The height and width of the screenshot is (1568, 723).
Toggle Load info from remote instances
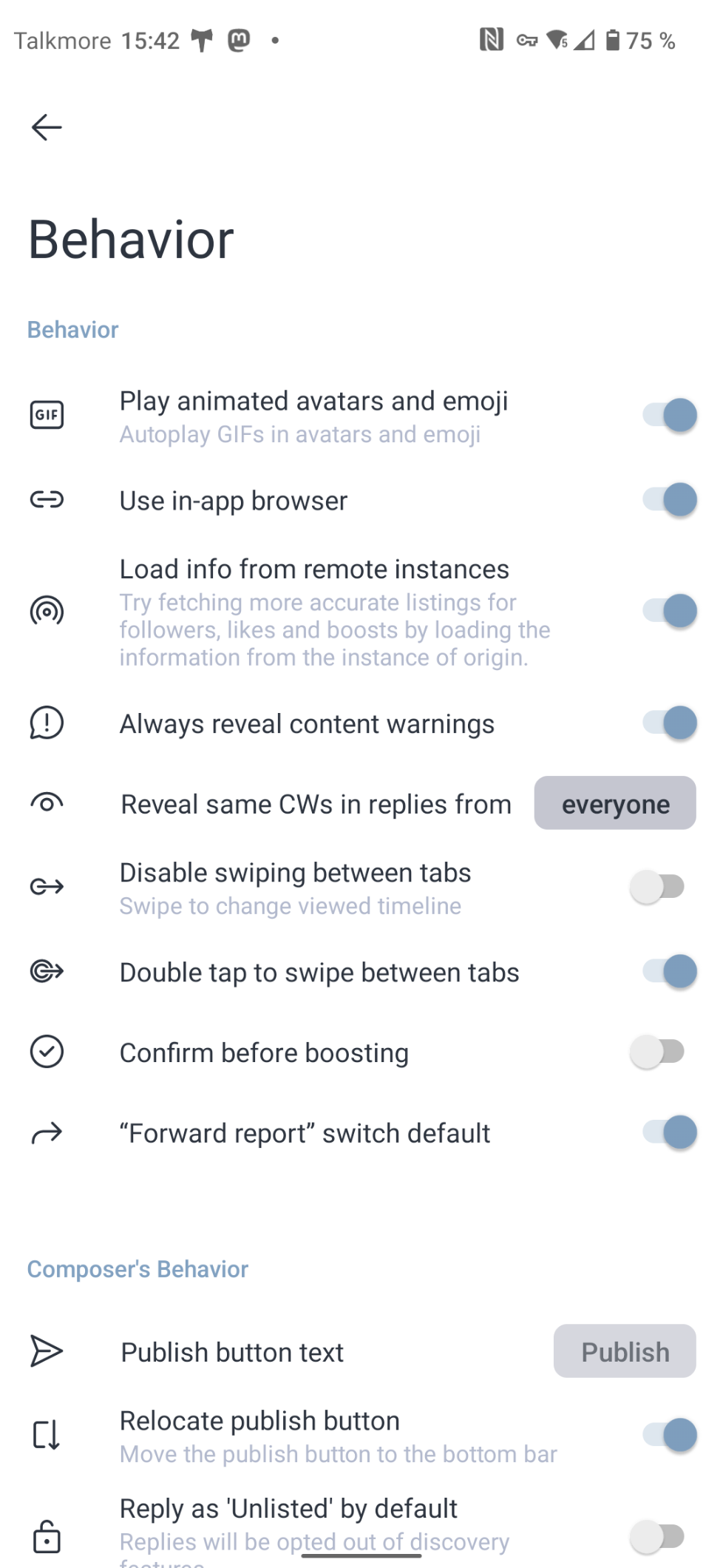(669, 611)
